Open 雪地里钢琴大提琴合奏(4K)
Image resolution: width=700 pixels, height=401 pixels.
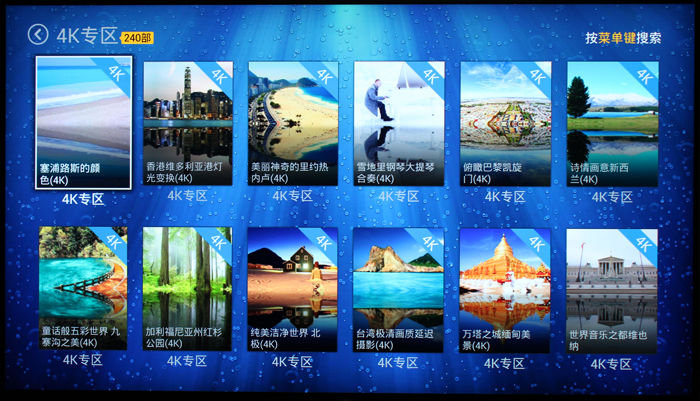[399, 122]
